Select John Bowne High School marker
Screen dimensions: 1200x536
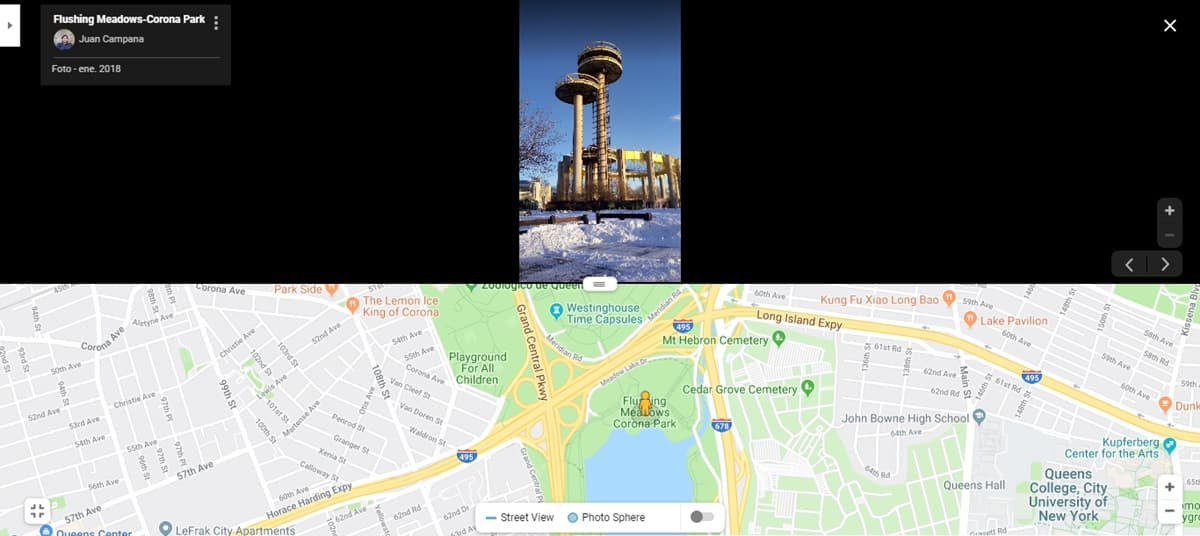pos(979,416)
